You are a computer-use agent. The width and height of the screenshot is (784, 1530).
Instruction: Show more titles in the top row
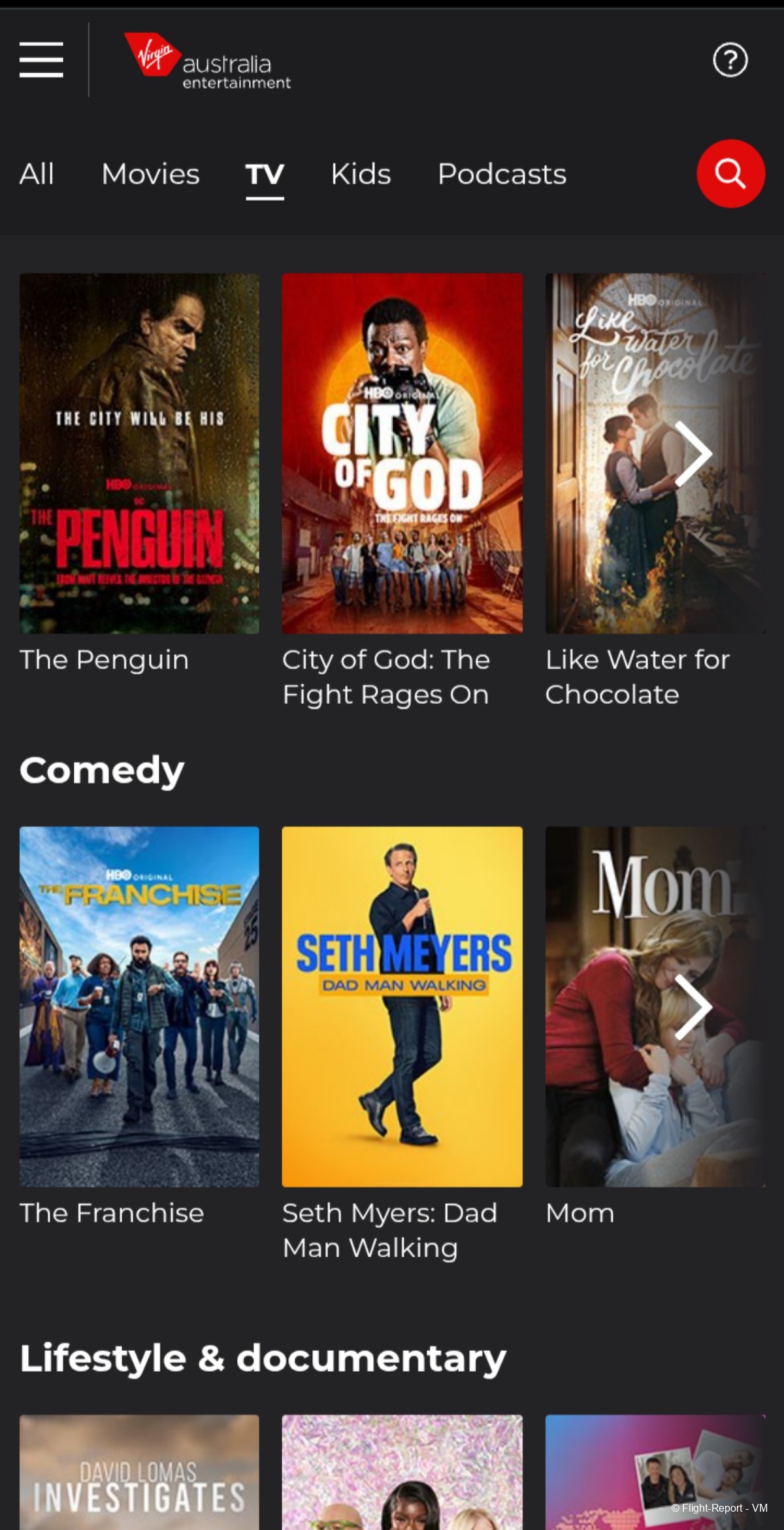(693, 454)
